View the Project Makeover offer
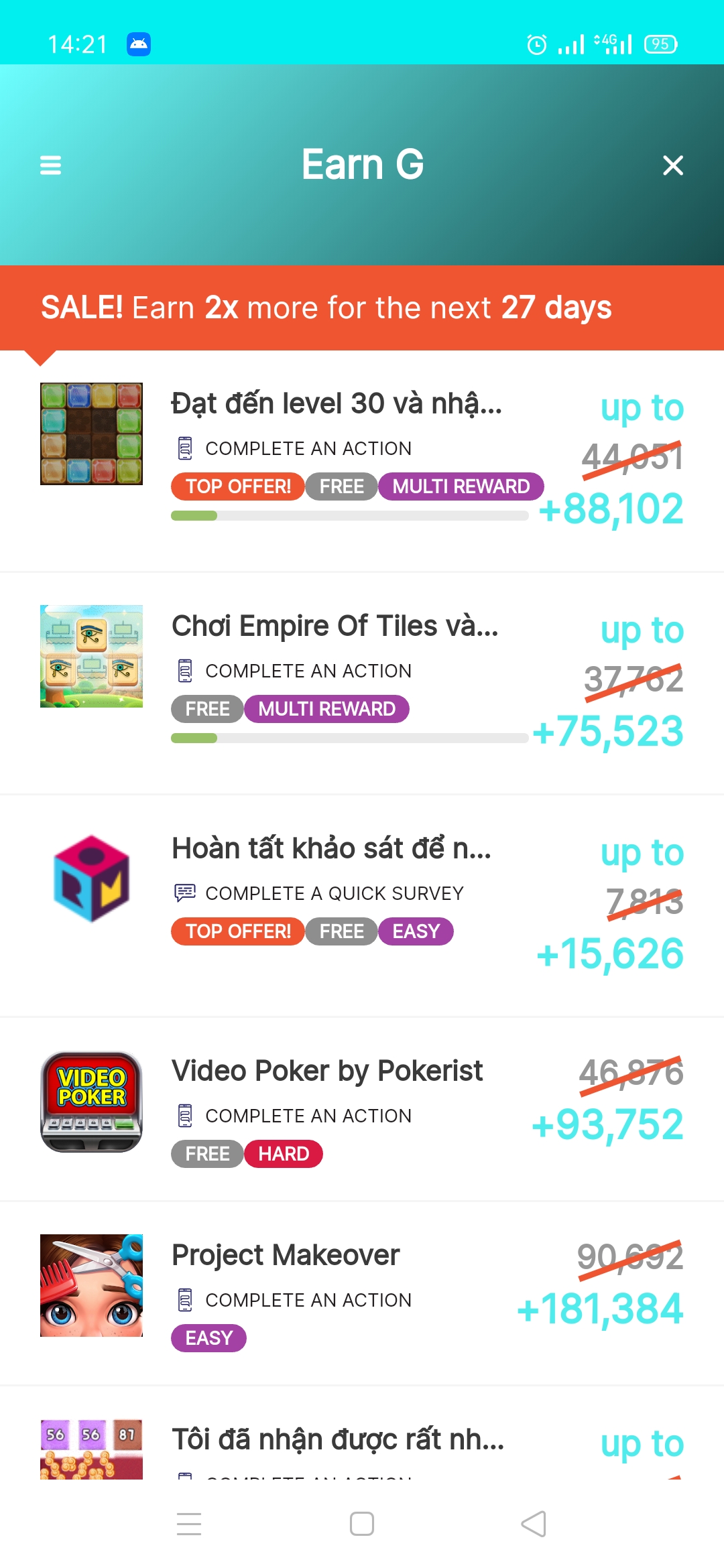 [x=286, y=1256]
